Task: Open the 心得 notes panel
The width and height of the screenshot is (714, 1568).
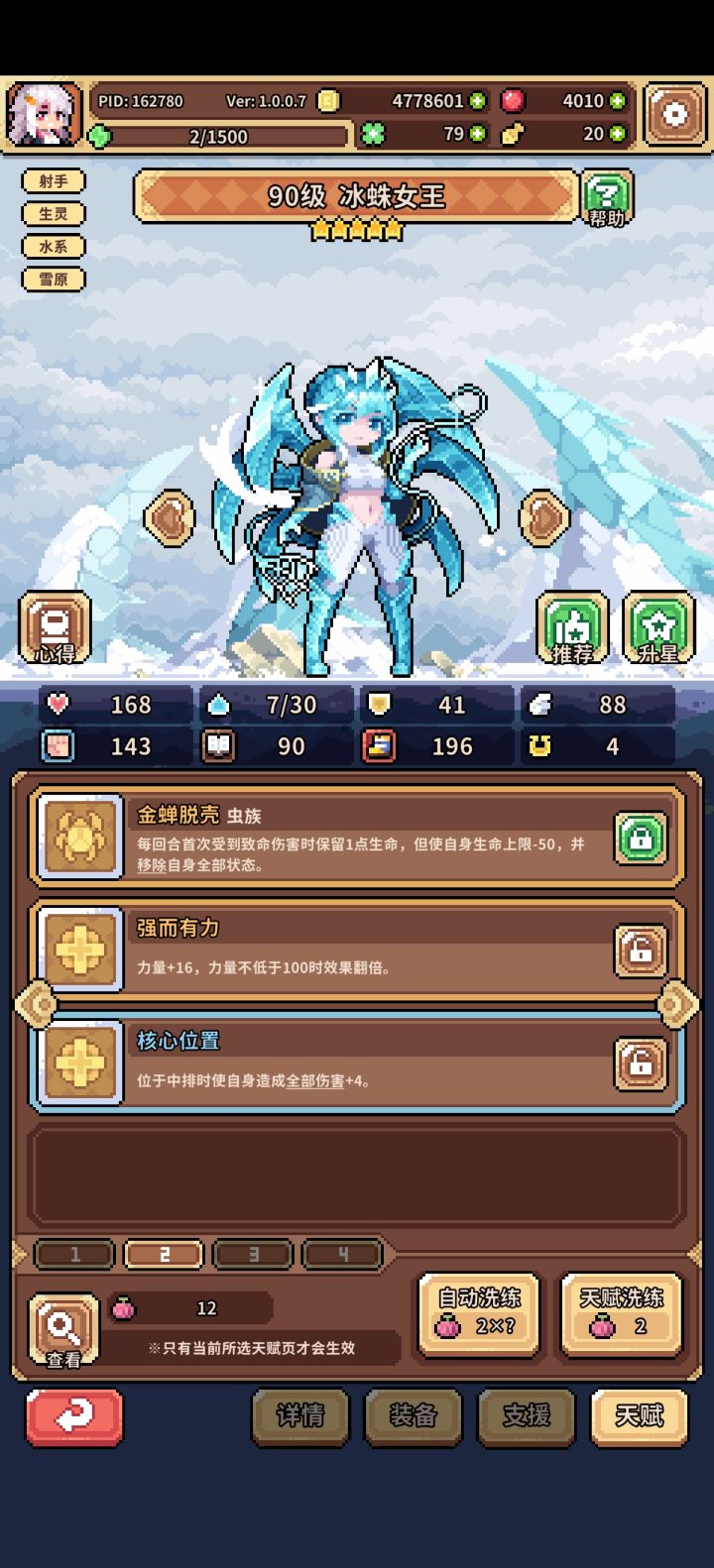Action: point(54,627)
